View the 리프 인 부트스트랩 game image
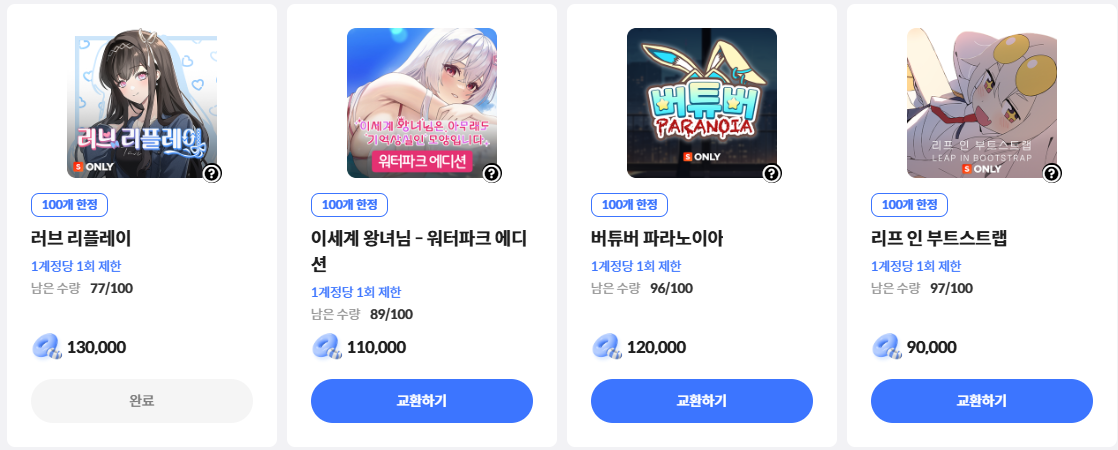 click(x=982, y=102)
